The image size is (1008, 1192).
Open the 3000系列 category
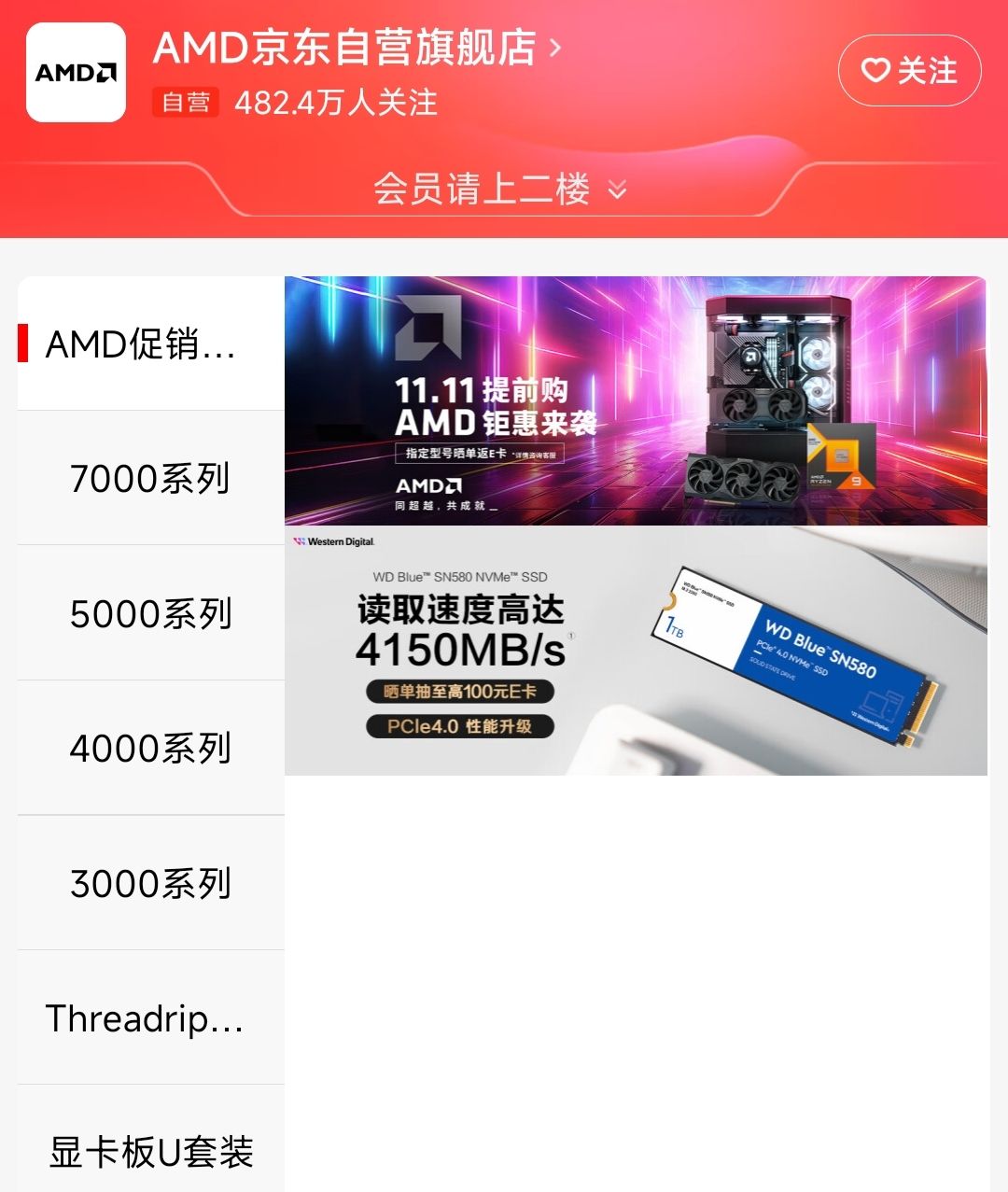(x=149, y=883)
